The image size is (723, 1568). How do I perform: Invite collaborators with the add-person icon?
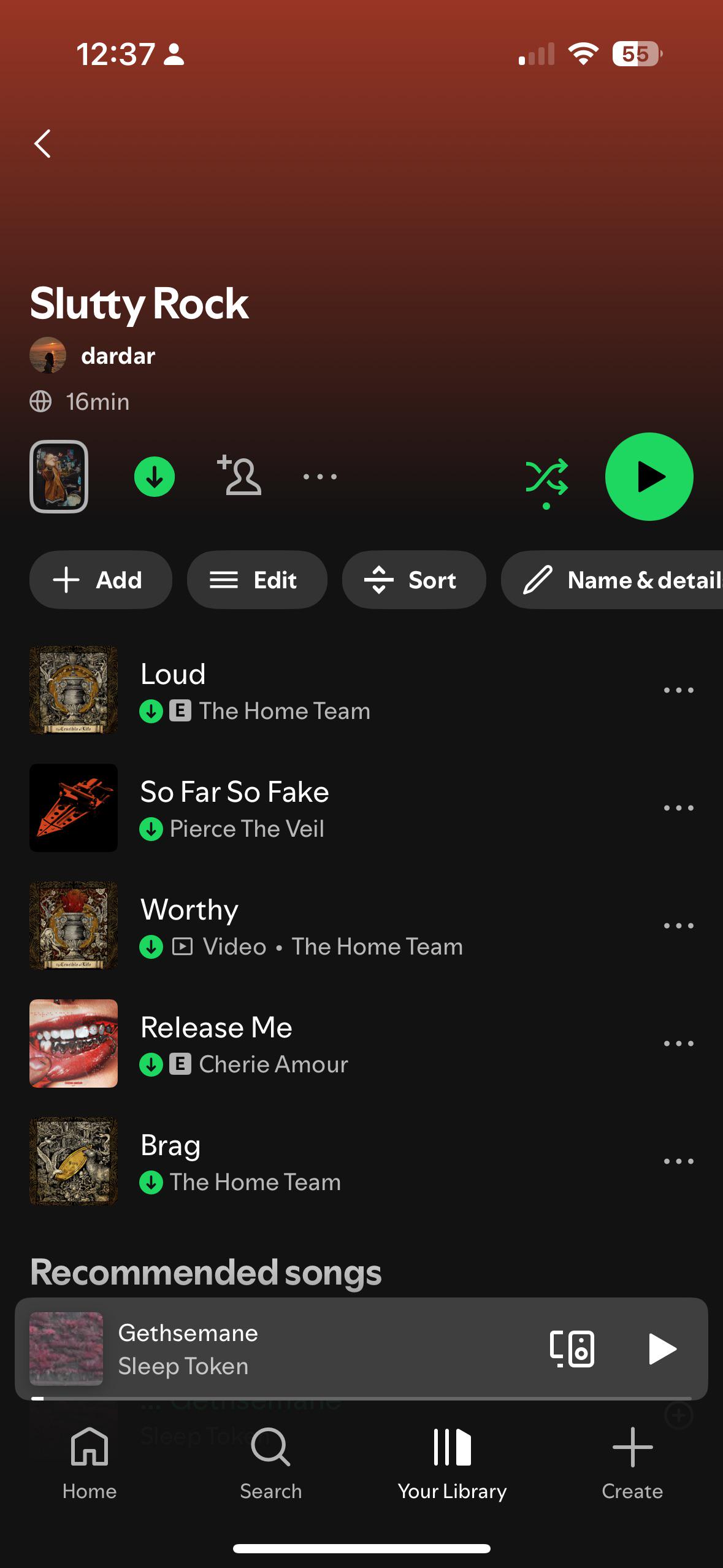(239, 475)
